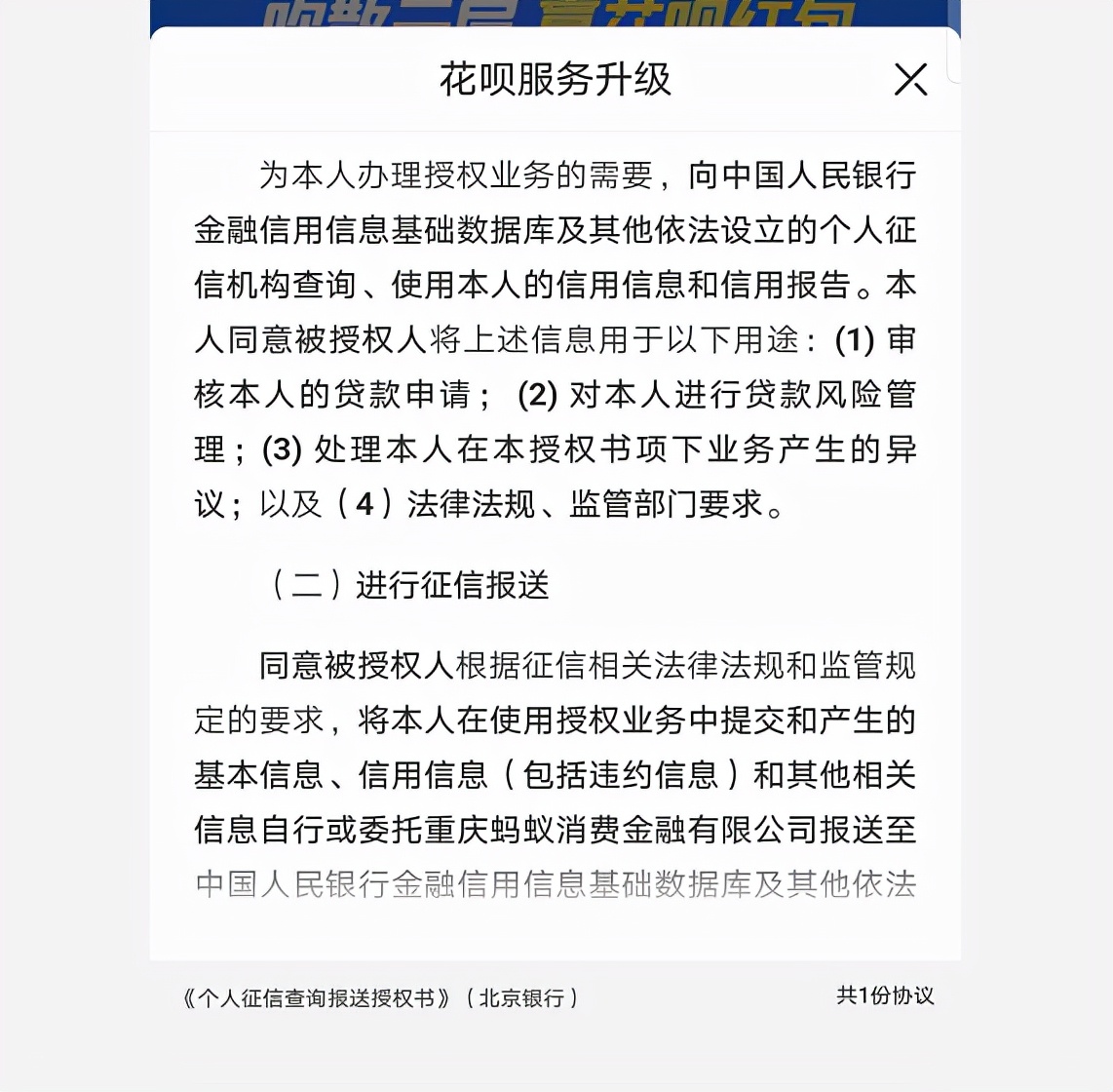
Task: Open 《个人征信查询报送授权书》 agreement link
Action: pyautogui.click(x=380, y=997)
